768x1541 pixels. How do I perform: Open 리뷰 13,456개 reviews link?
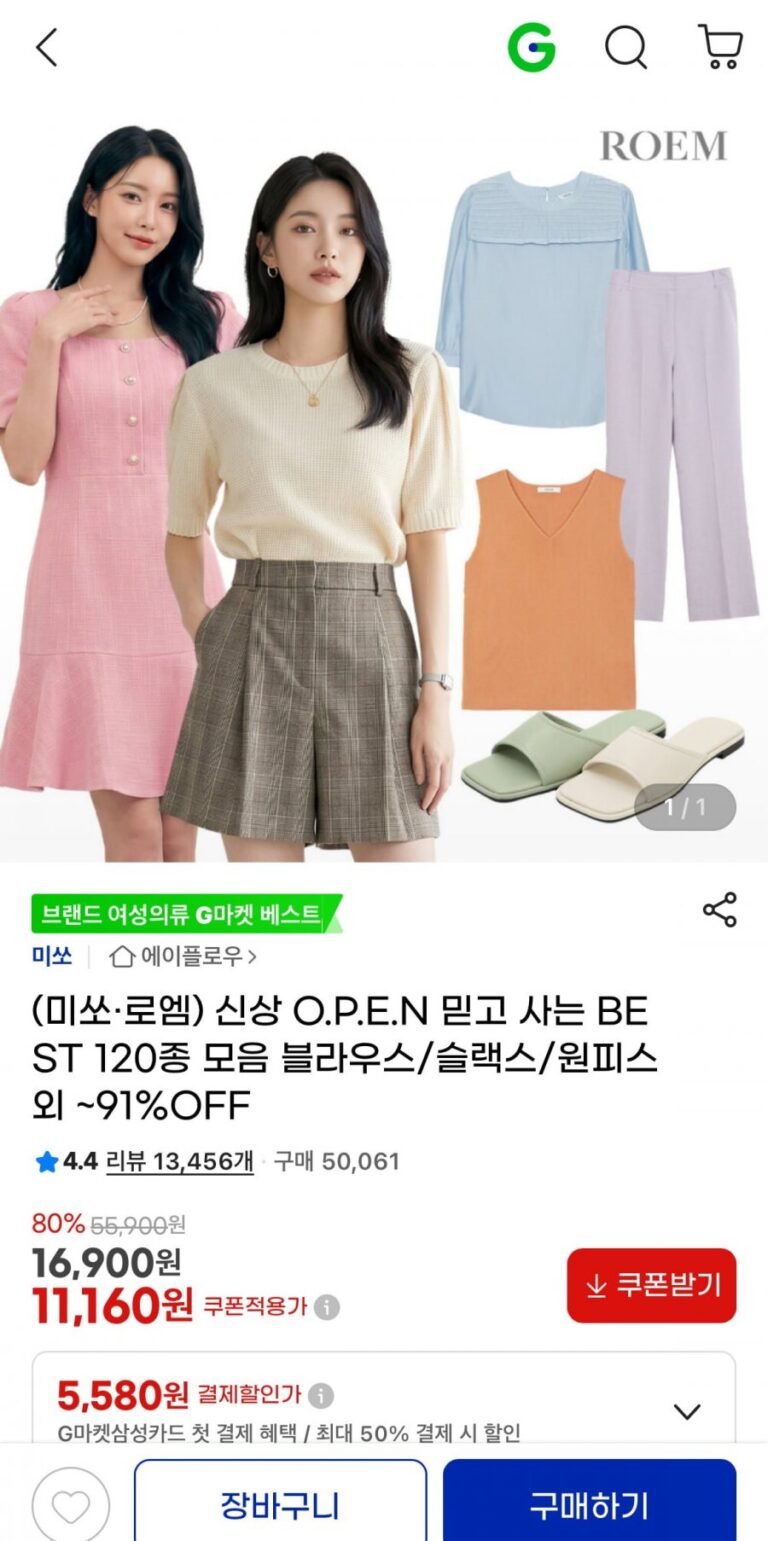(x=180, y=1161)
